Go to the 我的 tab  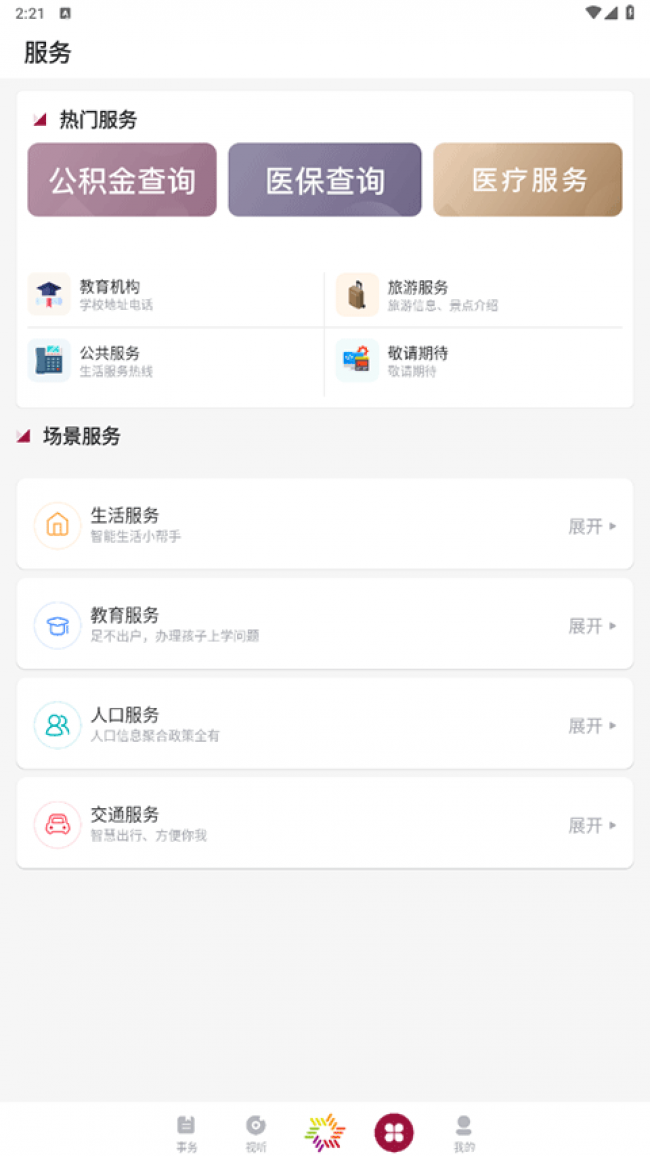coord(464,1133)
